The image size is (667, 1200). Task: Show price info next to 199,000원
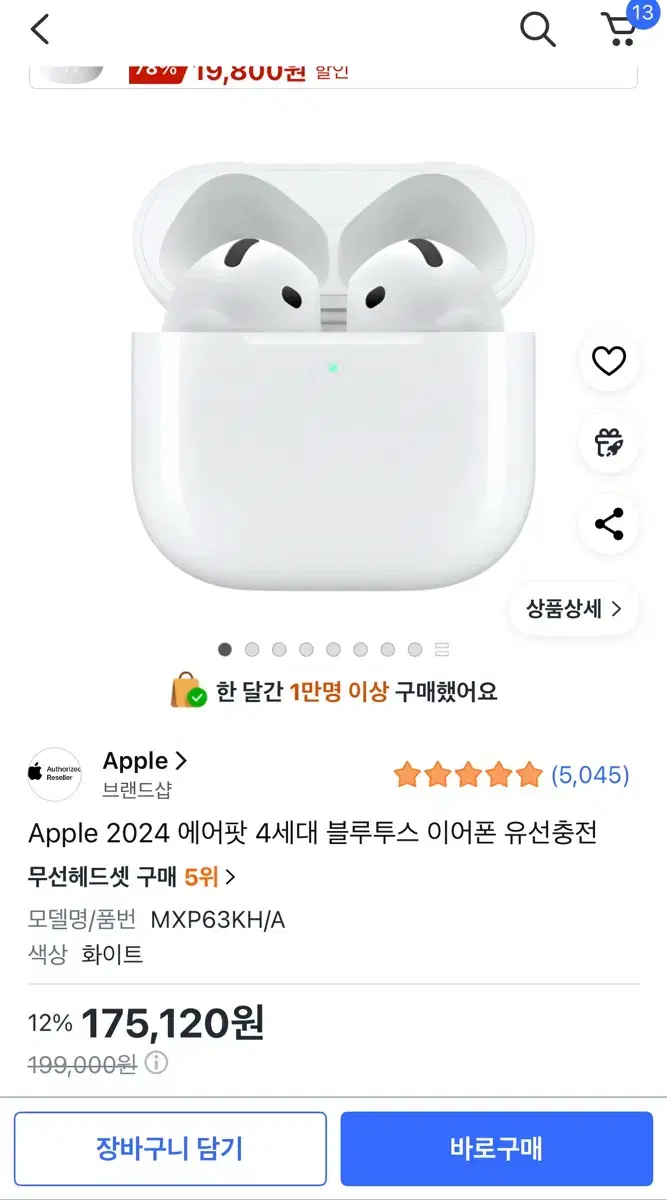(156, 1062)
